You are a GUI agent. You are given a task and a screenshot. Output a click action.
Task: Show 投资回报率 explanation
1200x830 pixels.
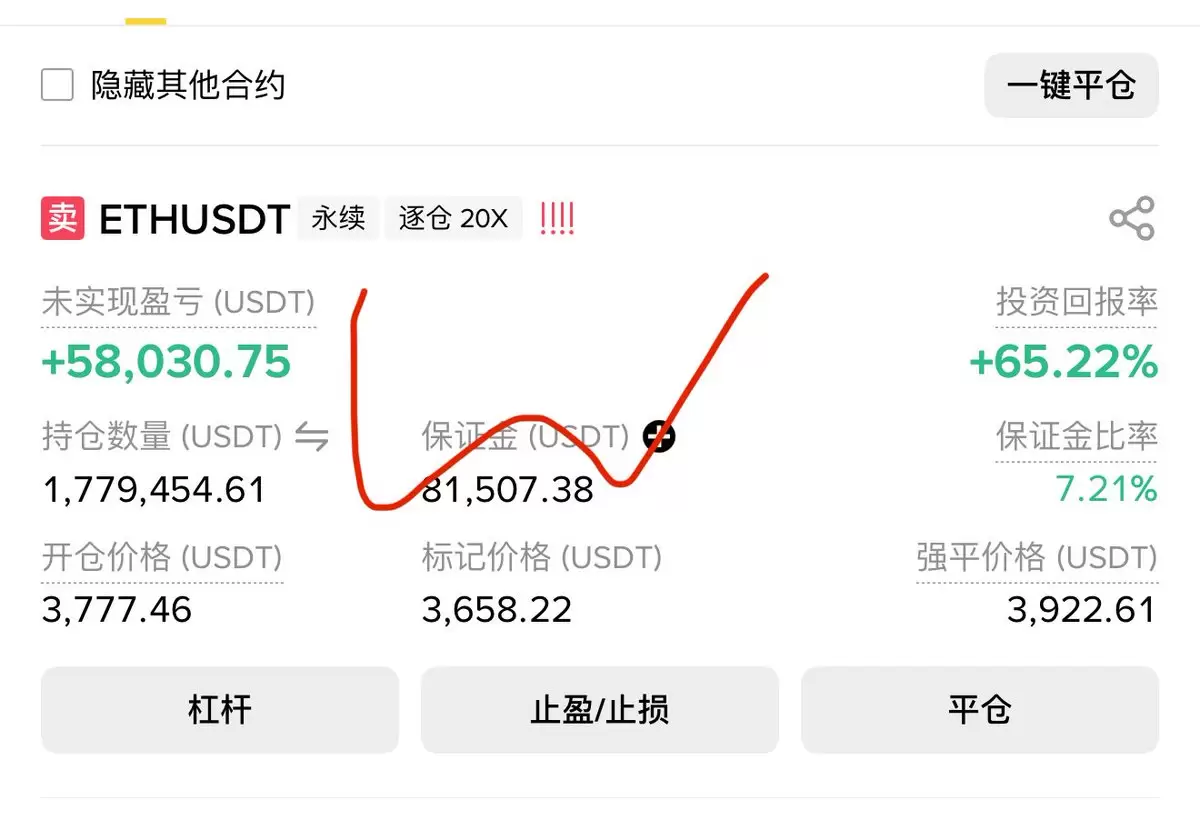point(1076,302)
